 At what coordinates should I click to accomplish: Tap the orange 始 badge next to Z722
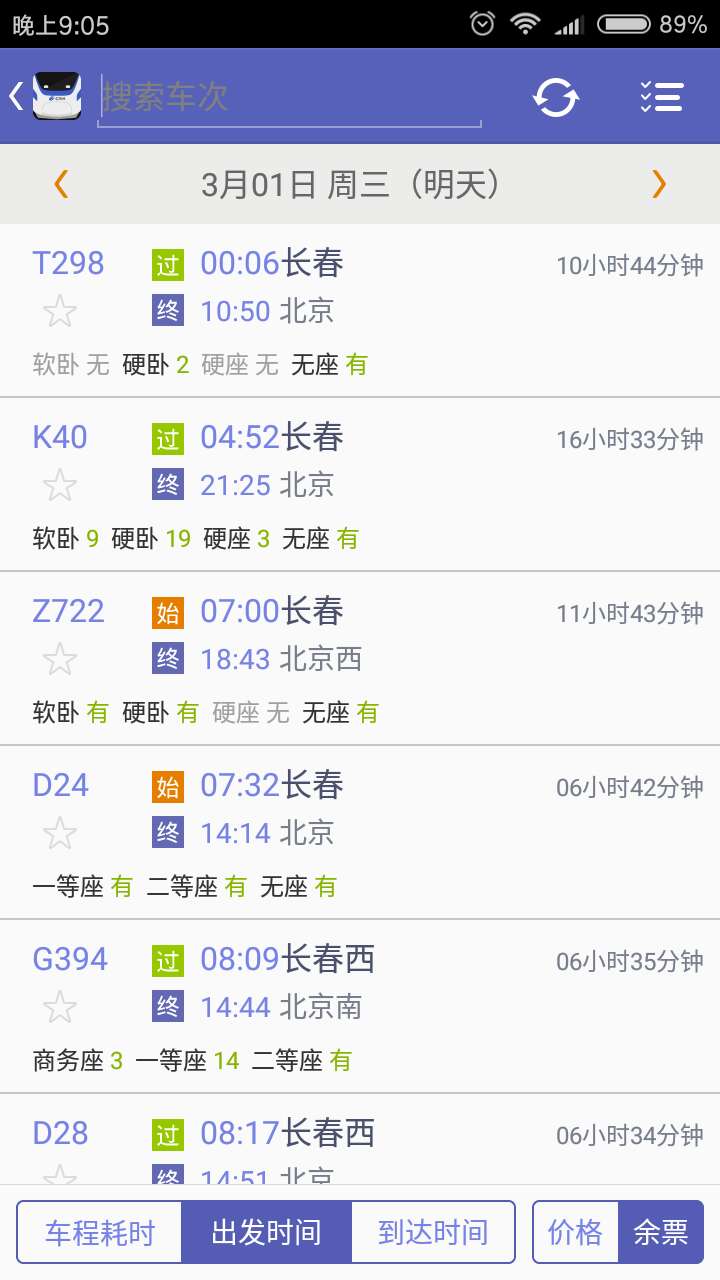click(x=167, y=610)
